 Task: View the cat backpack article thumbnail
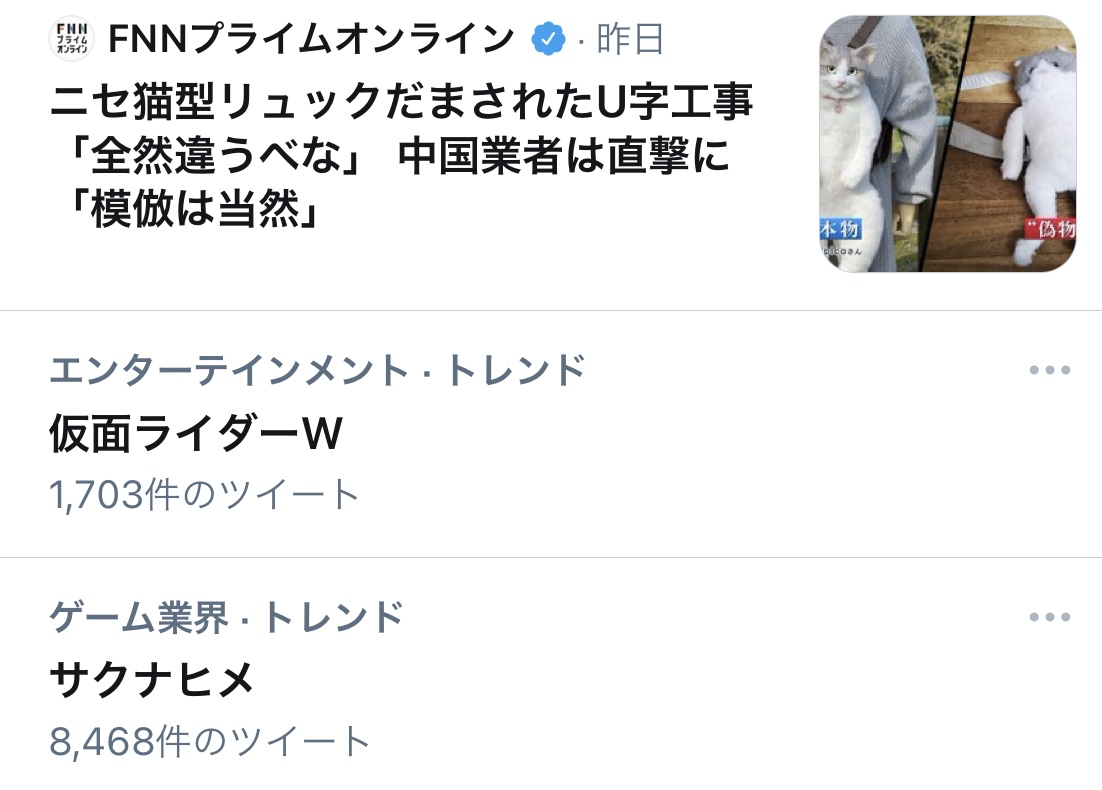[947, 143]
